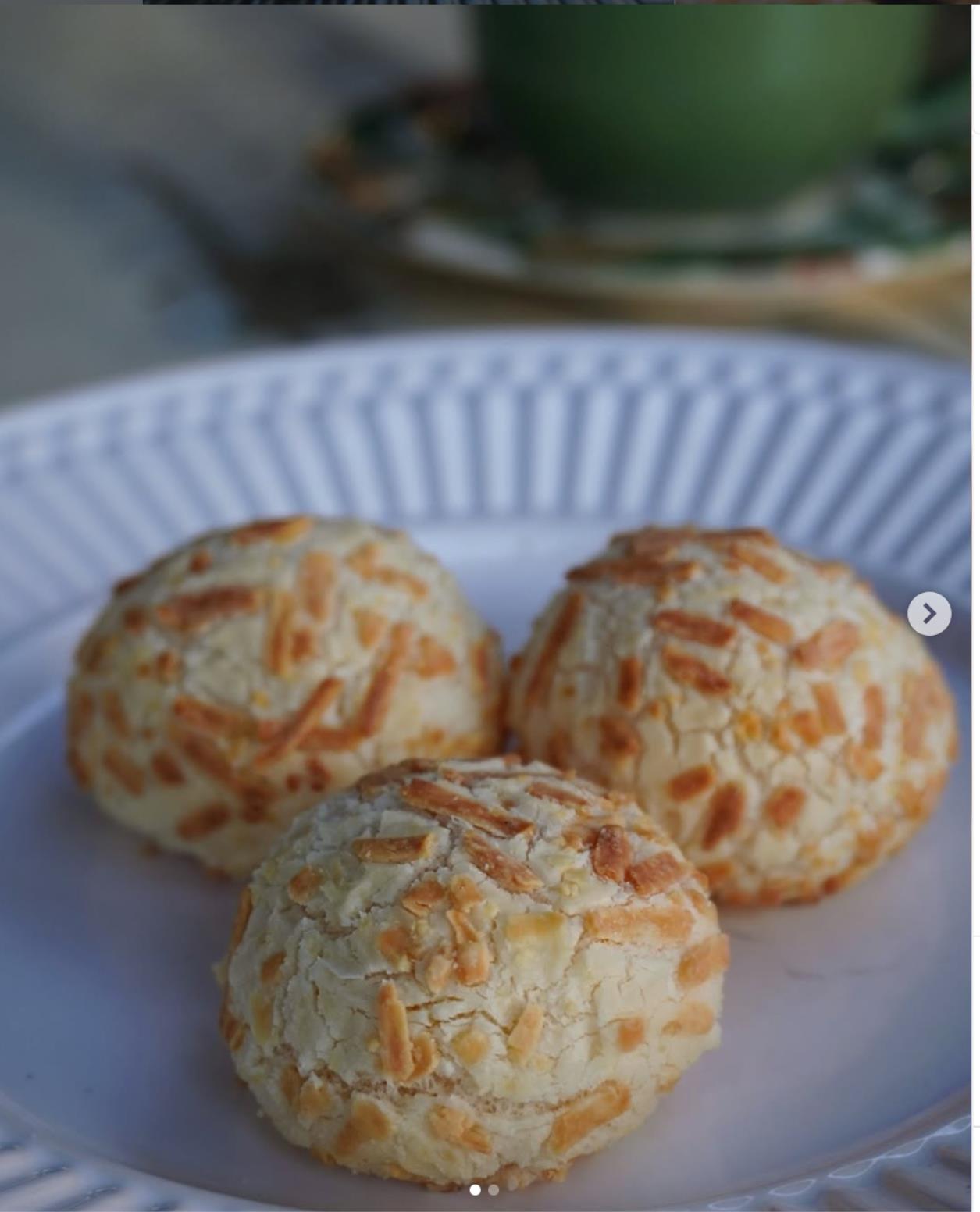Select the second page indicator dot
The width and height of the screenshot is (980, 1212).
(494, 1190)
